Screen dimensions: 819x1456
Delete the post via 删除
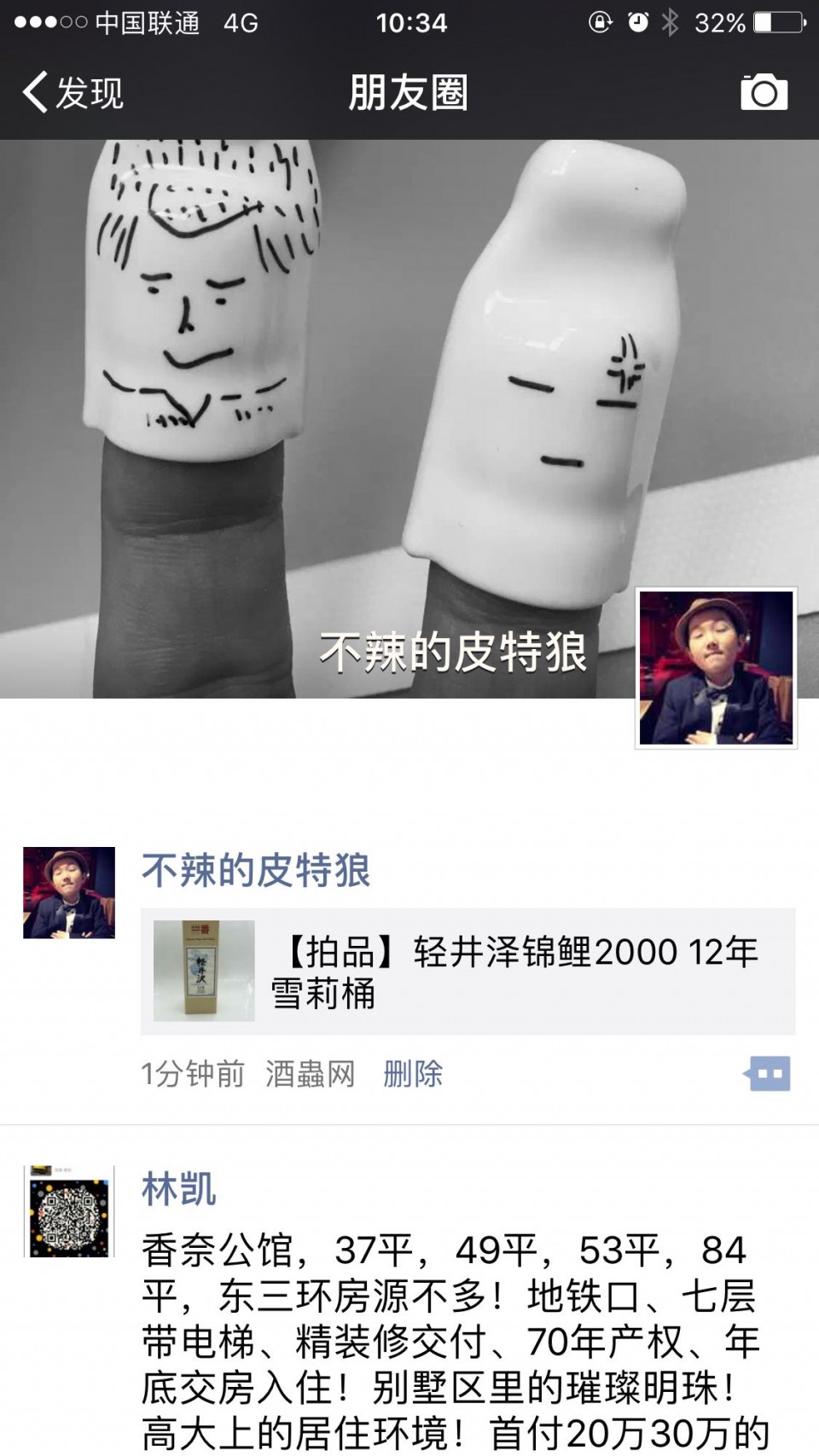tap(413, 1074)
